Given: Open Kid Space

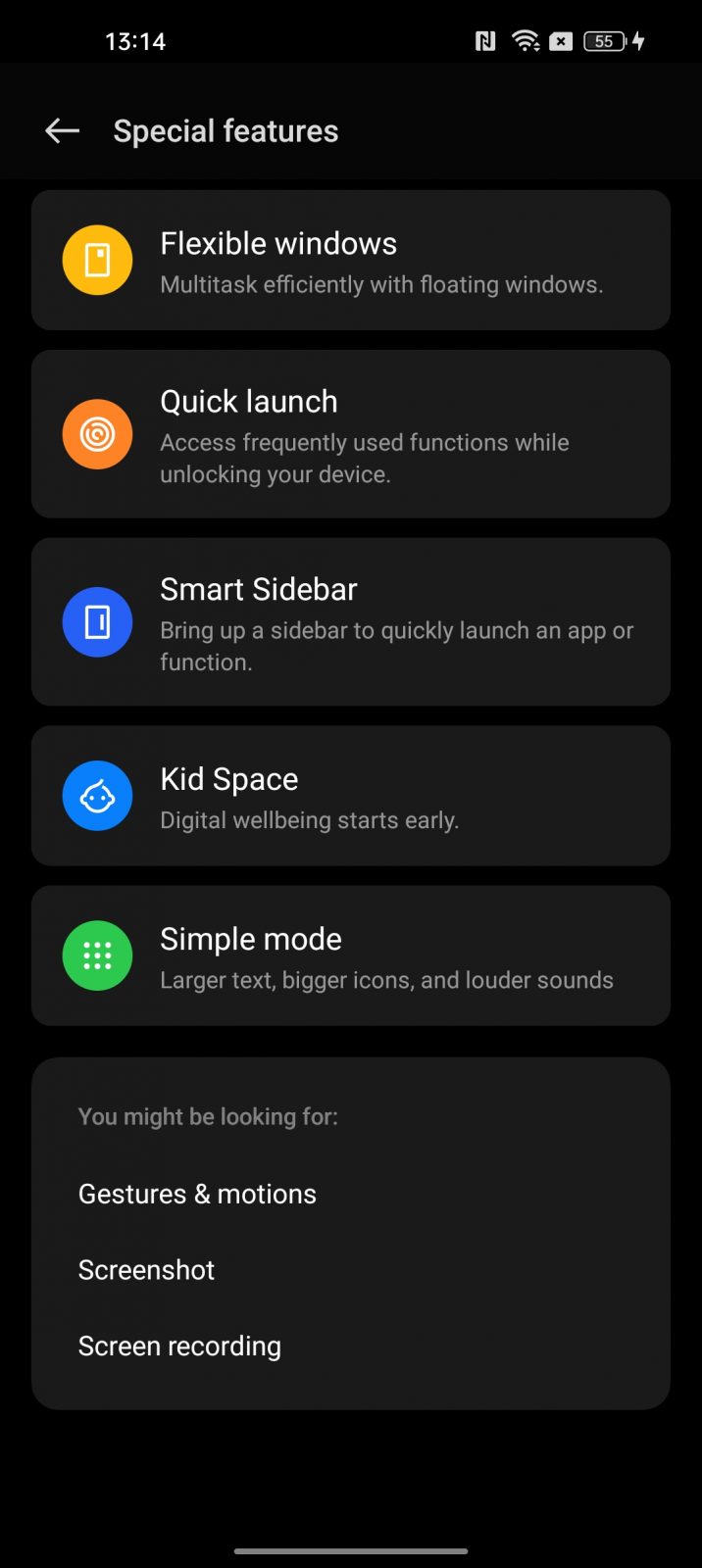Looking at the screenshot, I should [x=351, y=796].
